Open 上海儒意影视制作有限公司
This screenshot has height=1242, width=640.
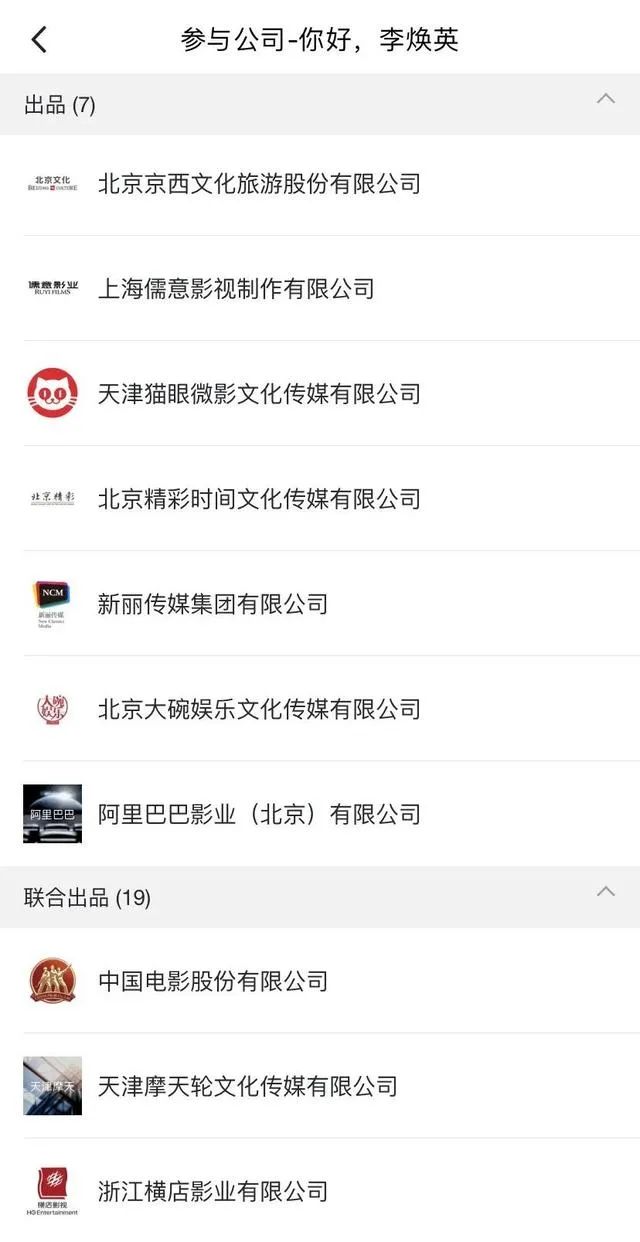[236, 289]
